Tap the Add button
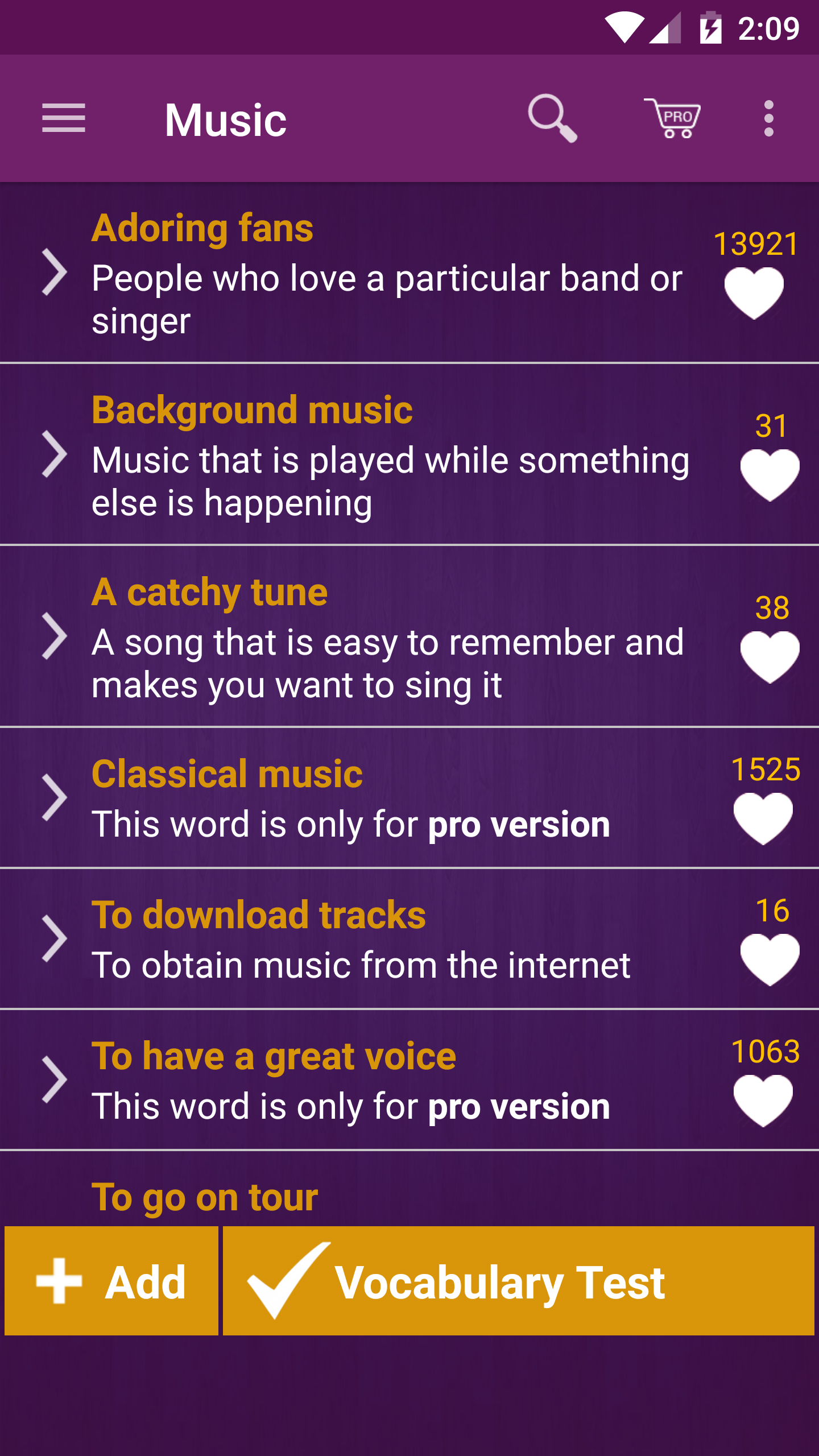The width and height of the screenshot is (819, 1456). tap(111, 1281)
